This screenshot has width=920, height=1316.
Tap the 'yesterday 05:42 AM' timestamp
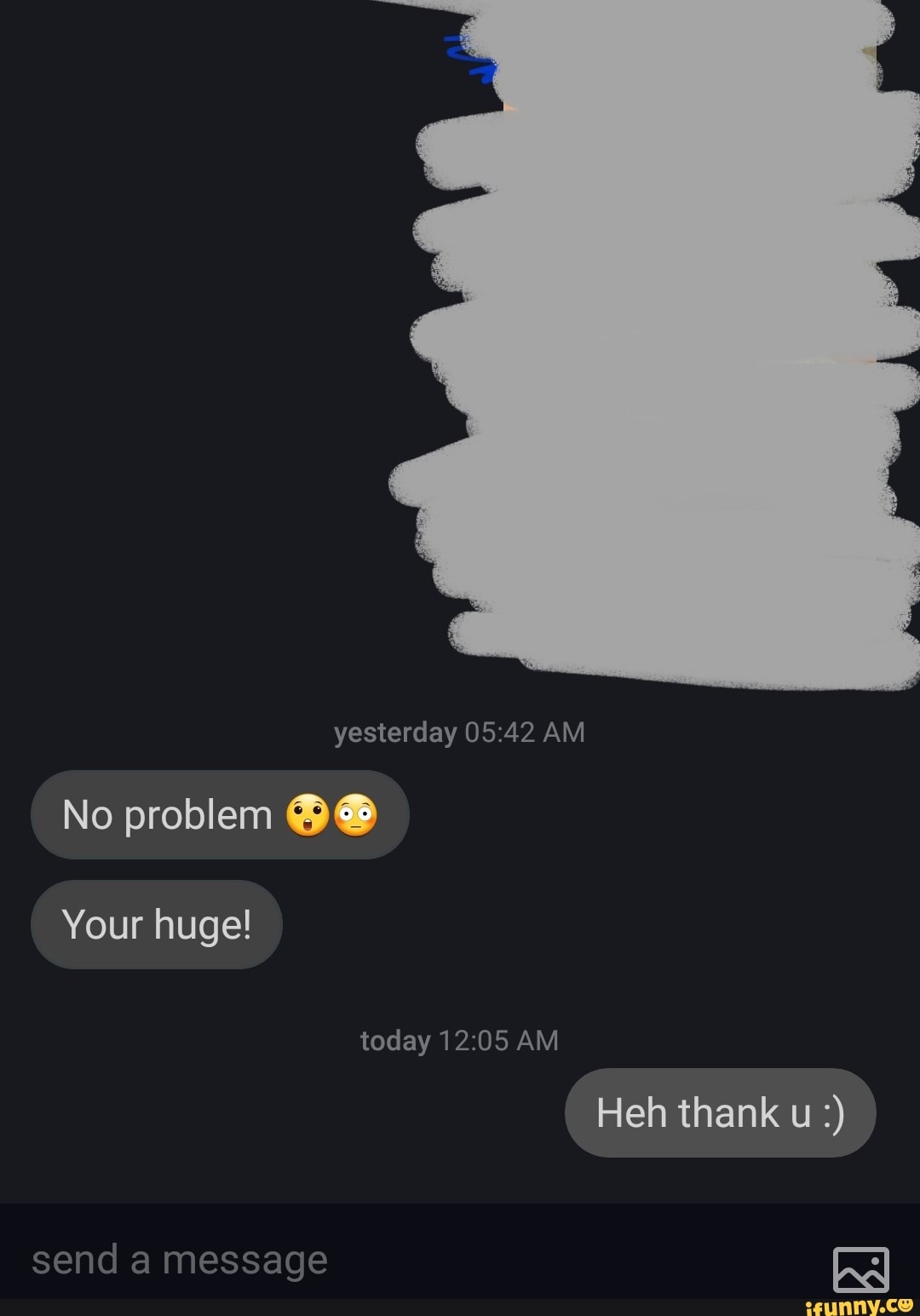(x=460, y=733)
